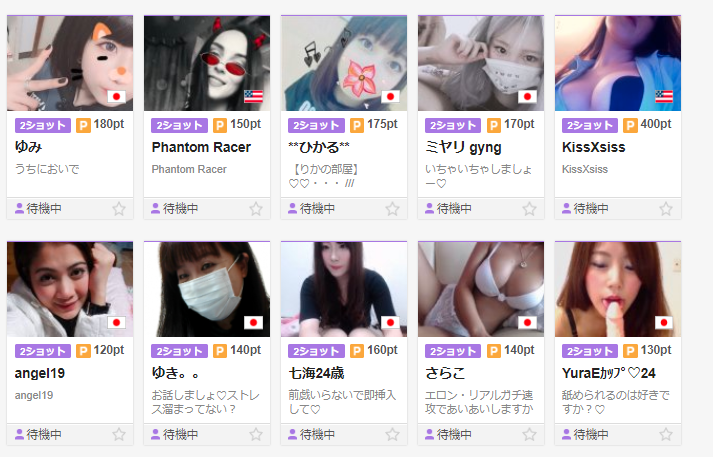Open the KissXsiss profile card
Screen dimensions: 713x457
point(617,63)
